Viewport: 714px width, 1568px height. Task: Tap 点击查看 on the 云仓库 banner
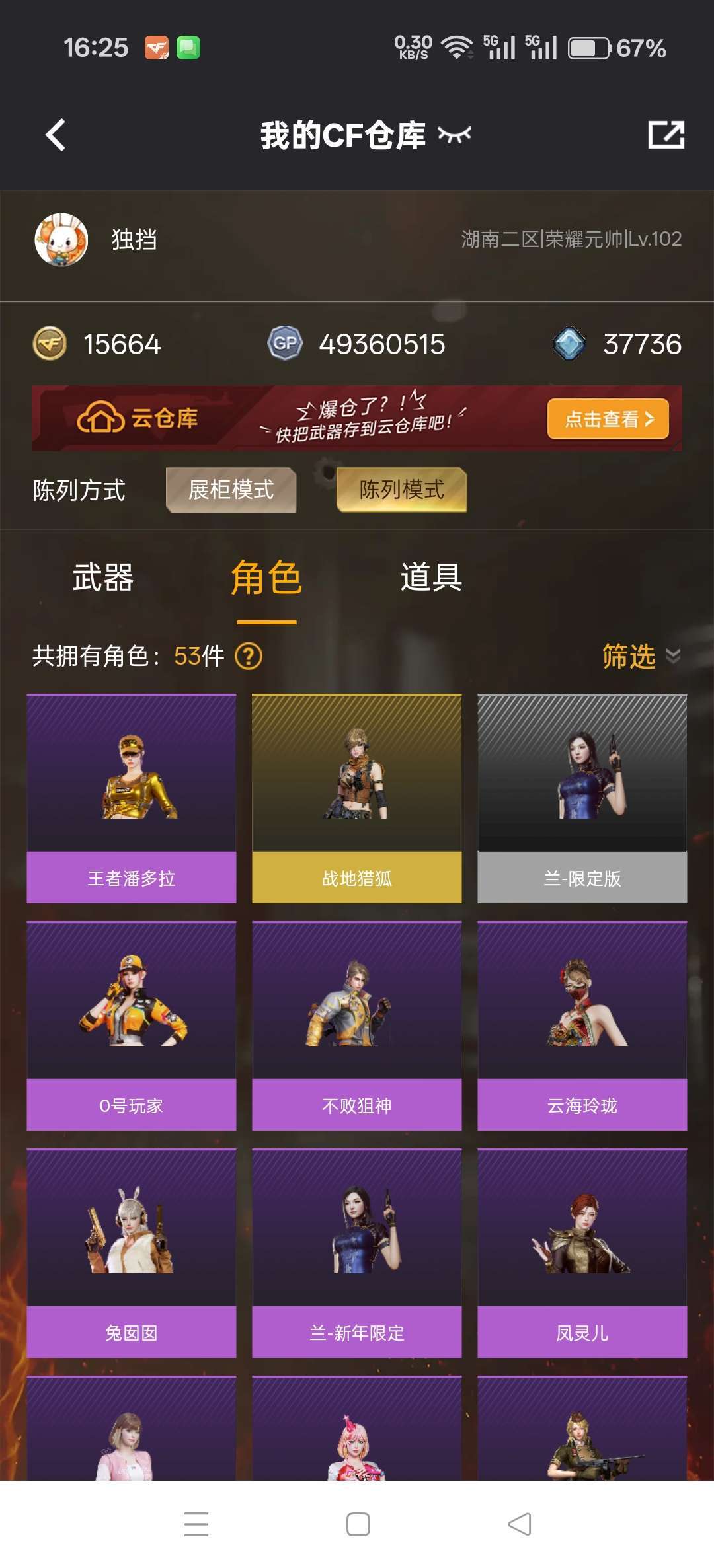coord(608,418)
